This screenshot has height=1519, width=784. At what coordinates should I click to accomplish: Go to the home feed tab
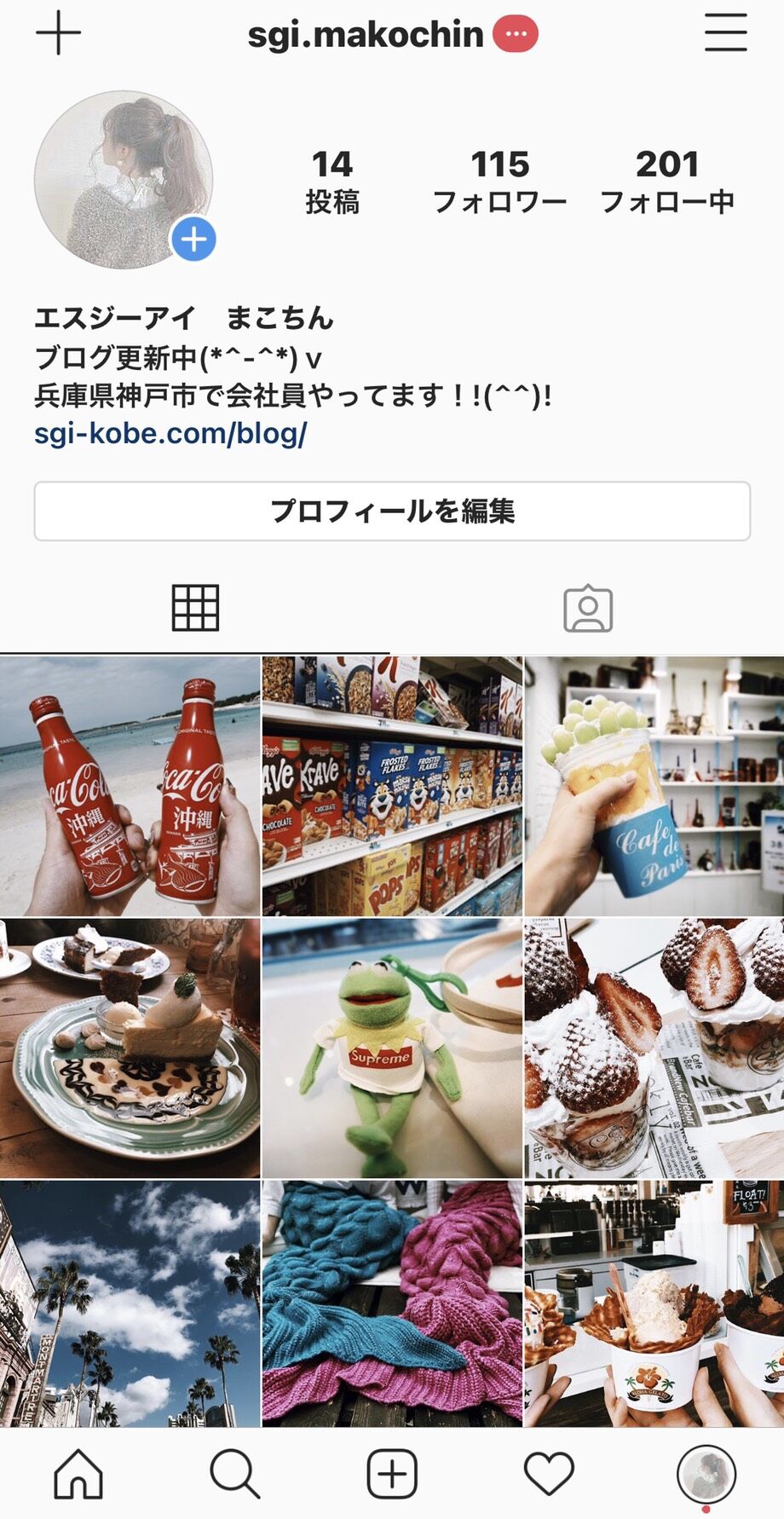pos(78,1474)
